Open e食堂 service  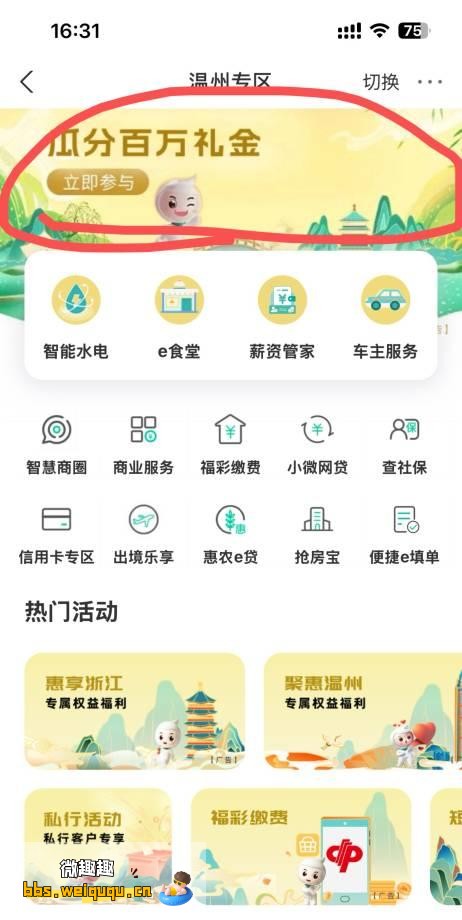pos(179,317)
